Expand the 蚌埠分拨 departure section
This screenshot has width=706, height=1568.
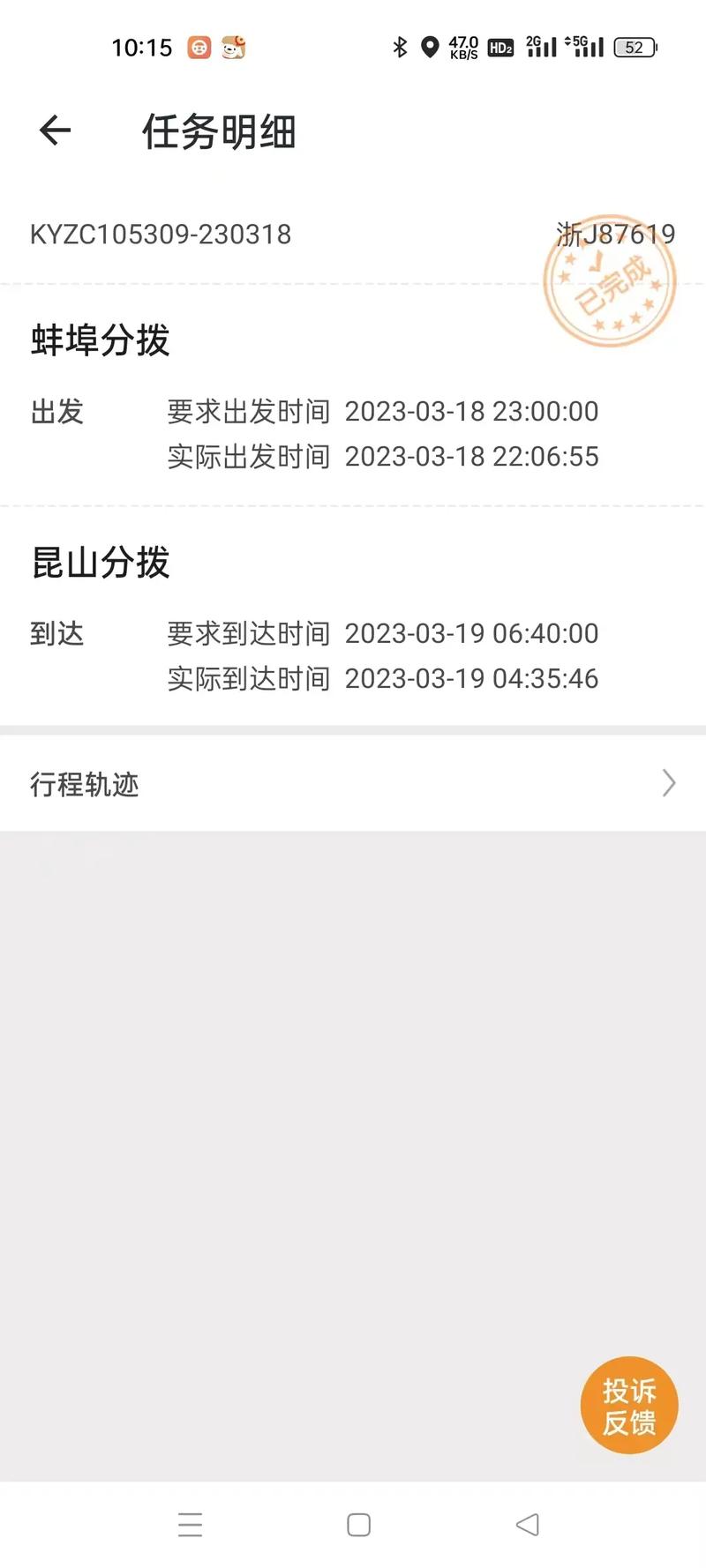pos(100,340)
